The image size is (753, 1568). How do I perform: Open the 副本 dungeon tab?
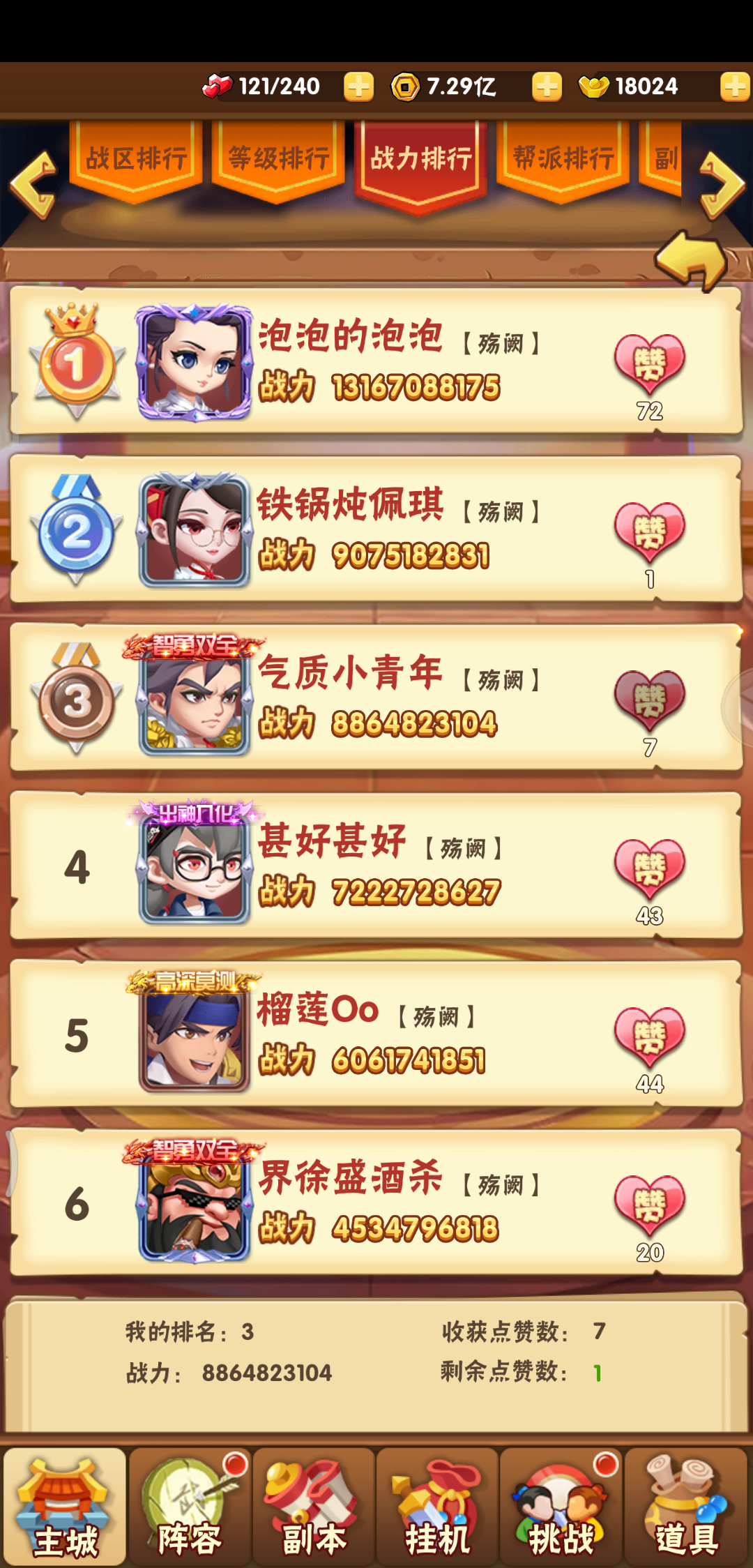coord(314,1507)
